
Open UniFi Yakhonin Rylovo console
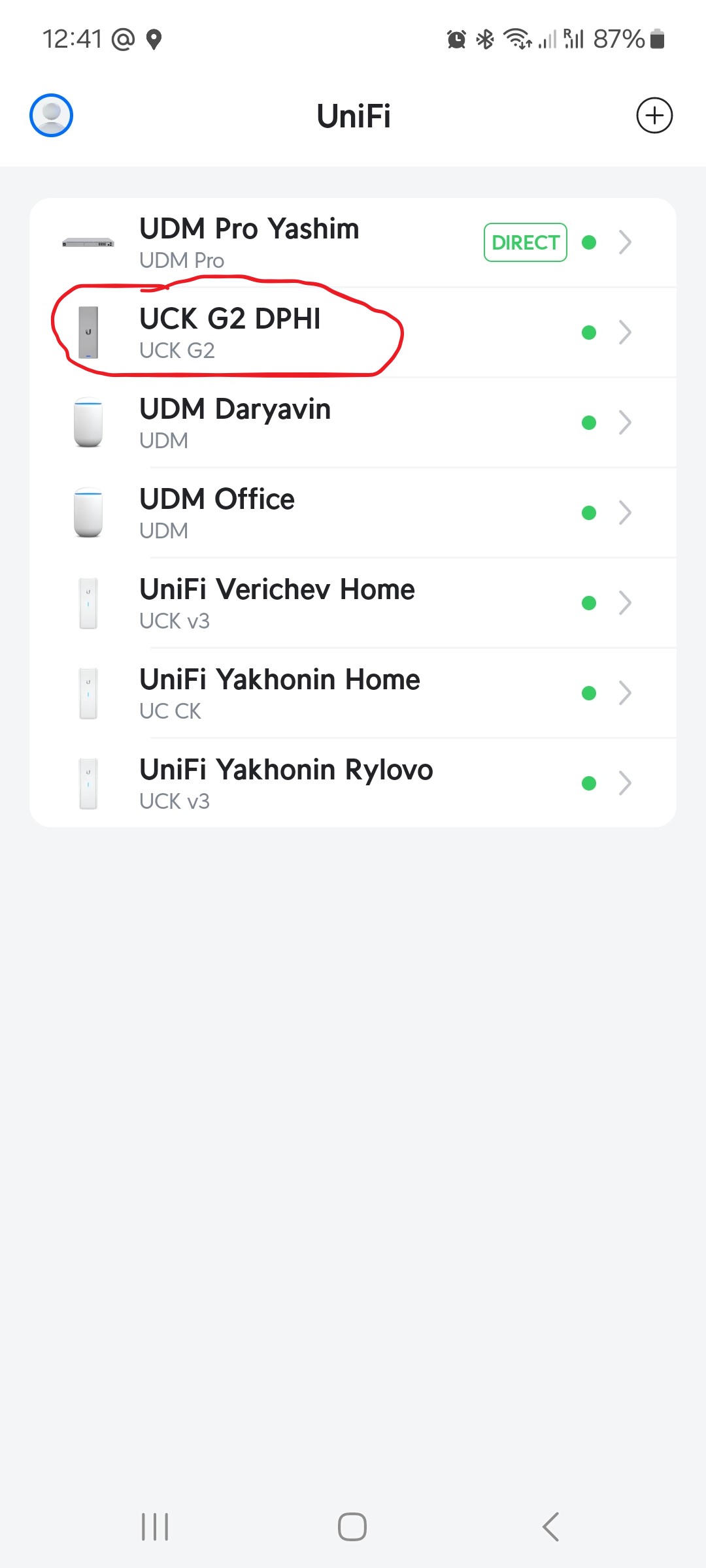click(353, 783)
